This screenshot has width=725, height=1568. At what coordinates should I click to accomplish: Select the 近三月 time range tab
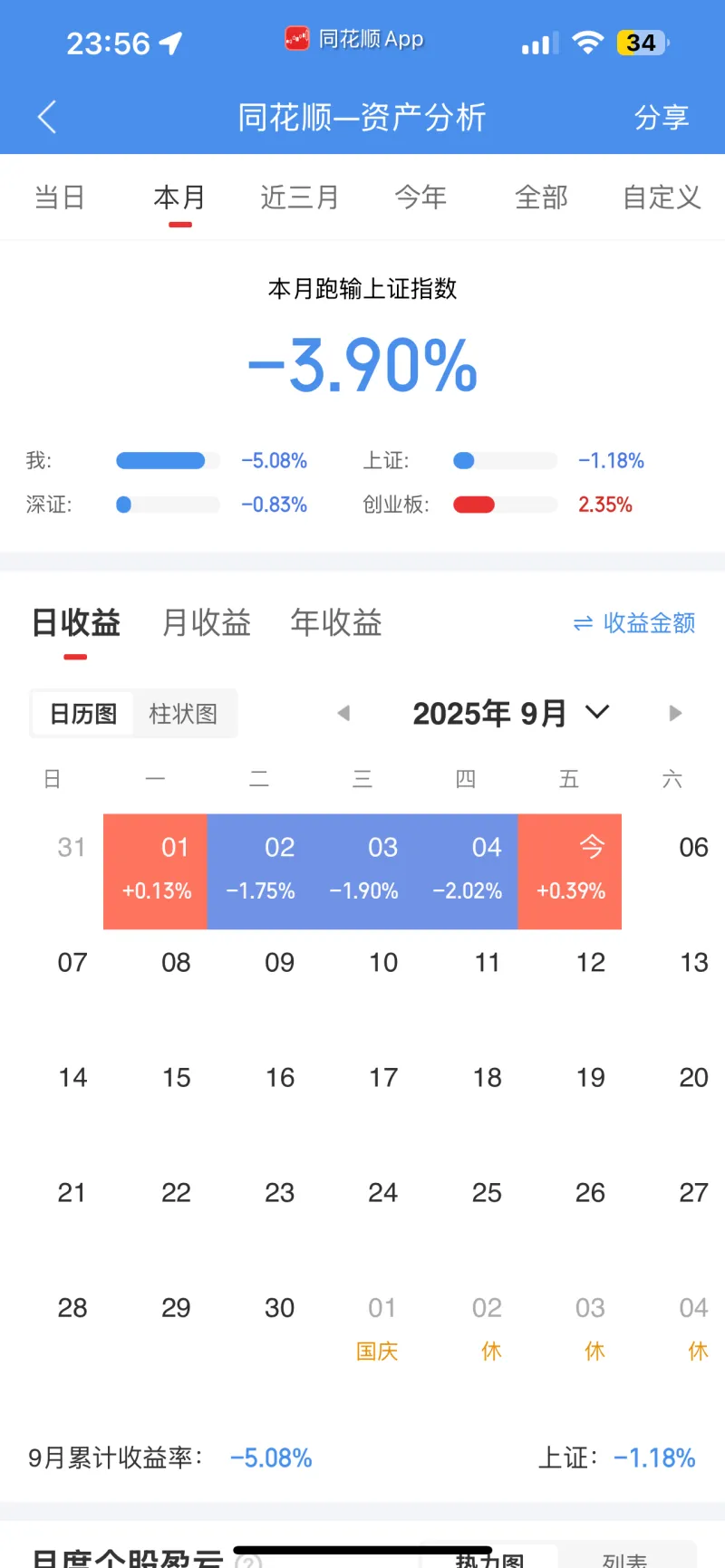(300, 197)
